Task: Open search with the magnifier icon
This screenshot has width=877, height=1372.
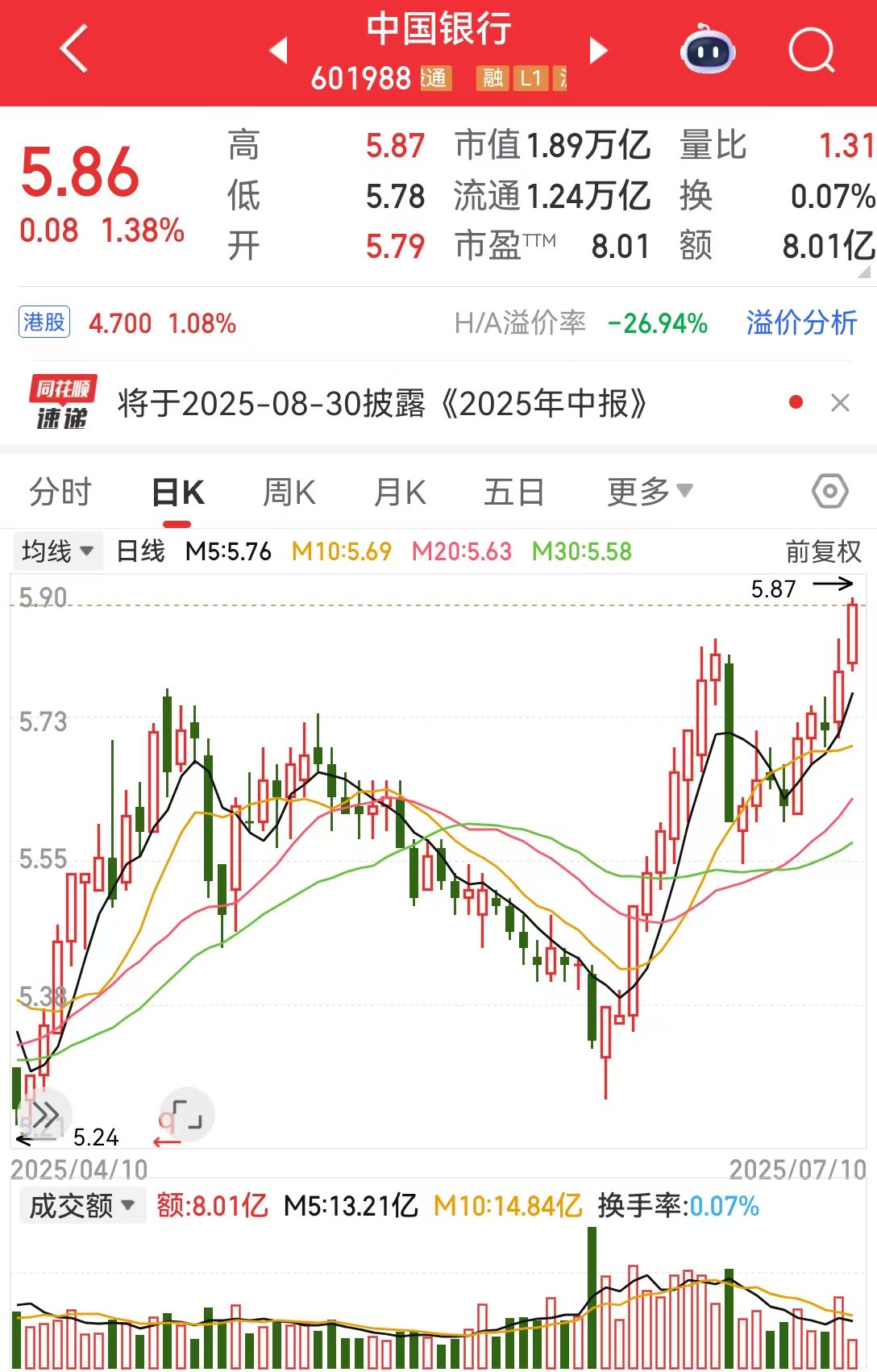Action: coord(813,48)
